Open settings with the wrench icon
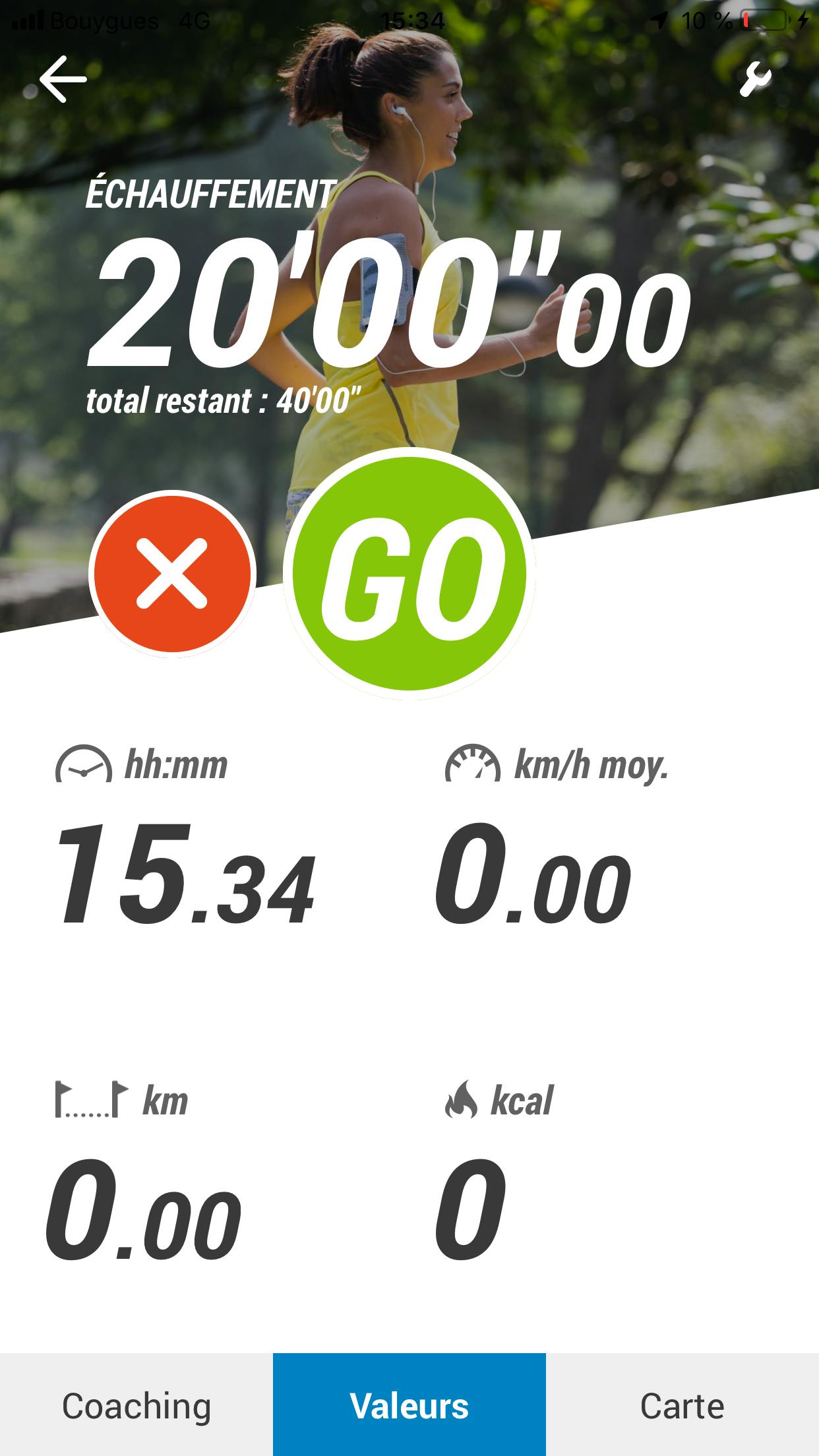Viewport: 819px width, 1456px height. pyautogui.click(x=754, y=80)
